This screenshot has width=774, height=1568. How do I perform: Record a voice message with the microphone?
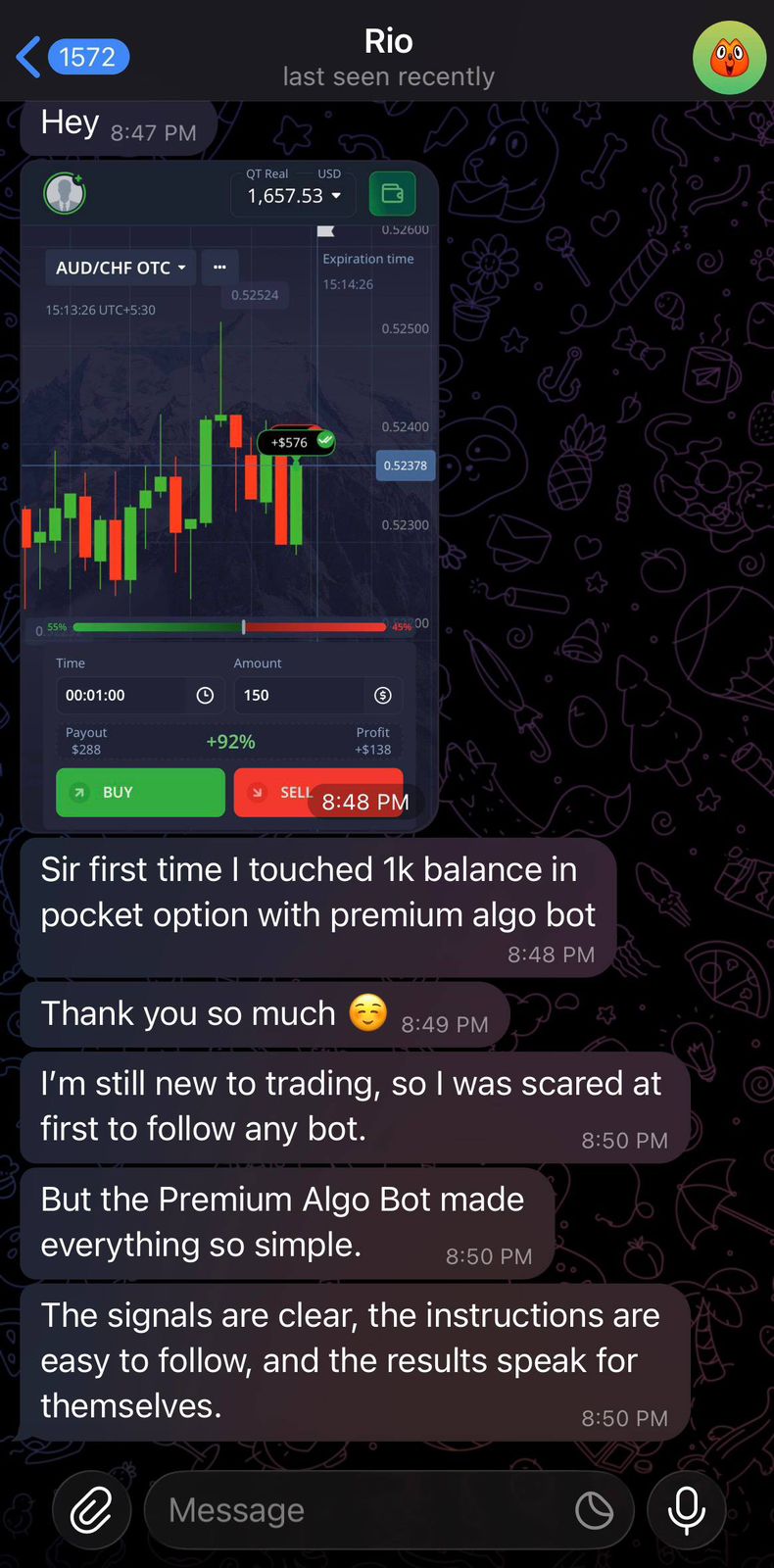(x=686, y=1510)
